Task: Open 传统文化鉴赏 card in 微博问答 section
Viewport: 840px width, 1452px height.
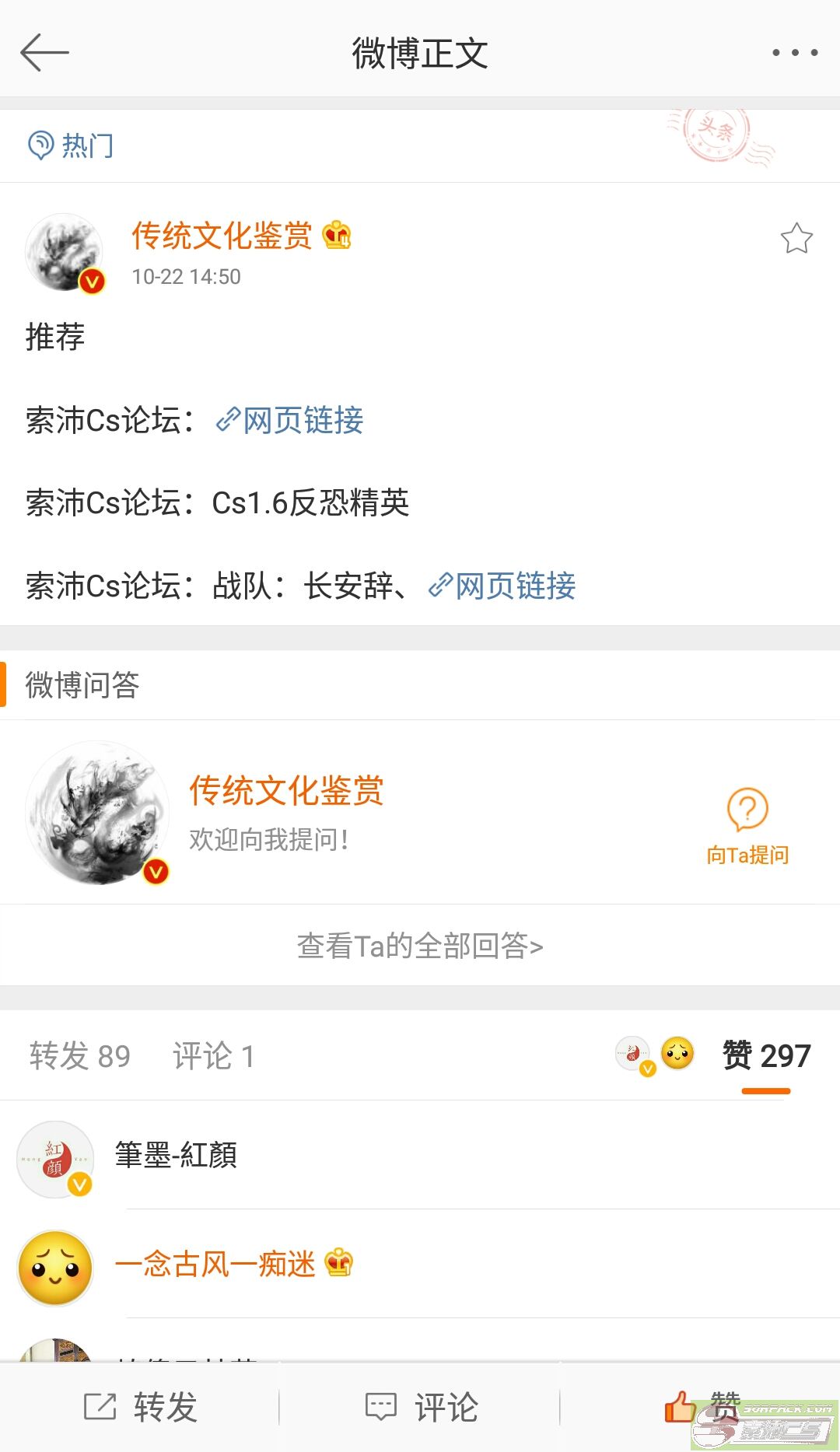Action: pyautogui.click(x=286, y=791)
